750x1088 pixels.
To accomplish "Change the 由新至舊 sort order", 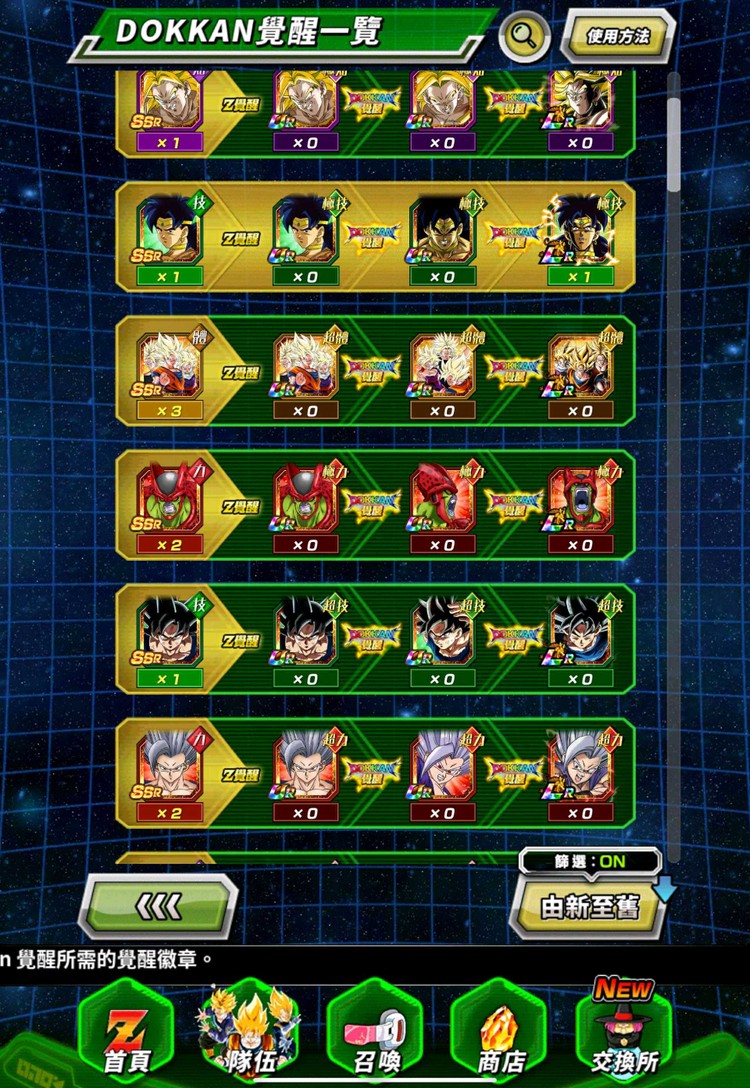I will pos(588,907).
